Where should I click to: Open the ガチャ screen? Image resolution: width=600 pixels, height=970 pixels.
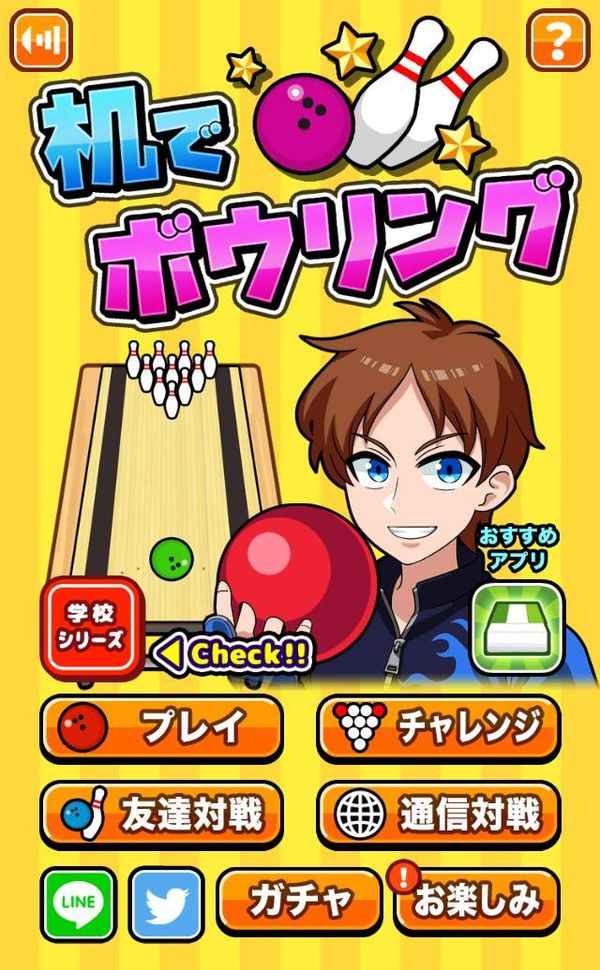tap(299, 901)
